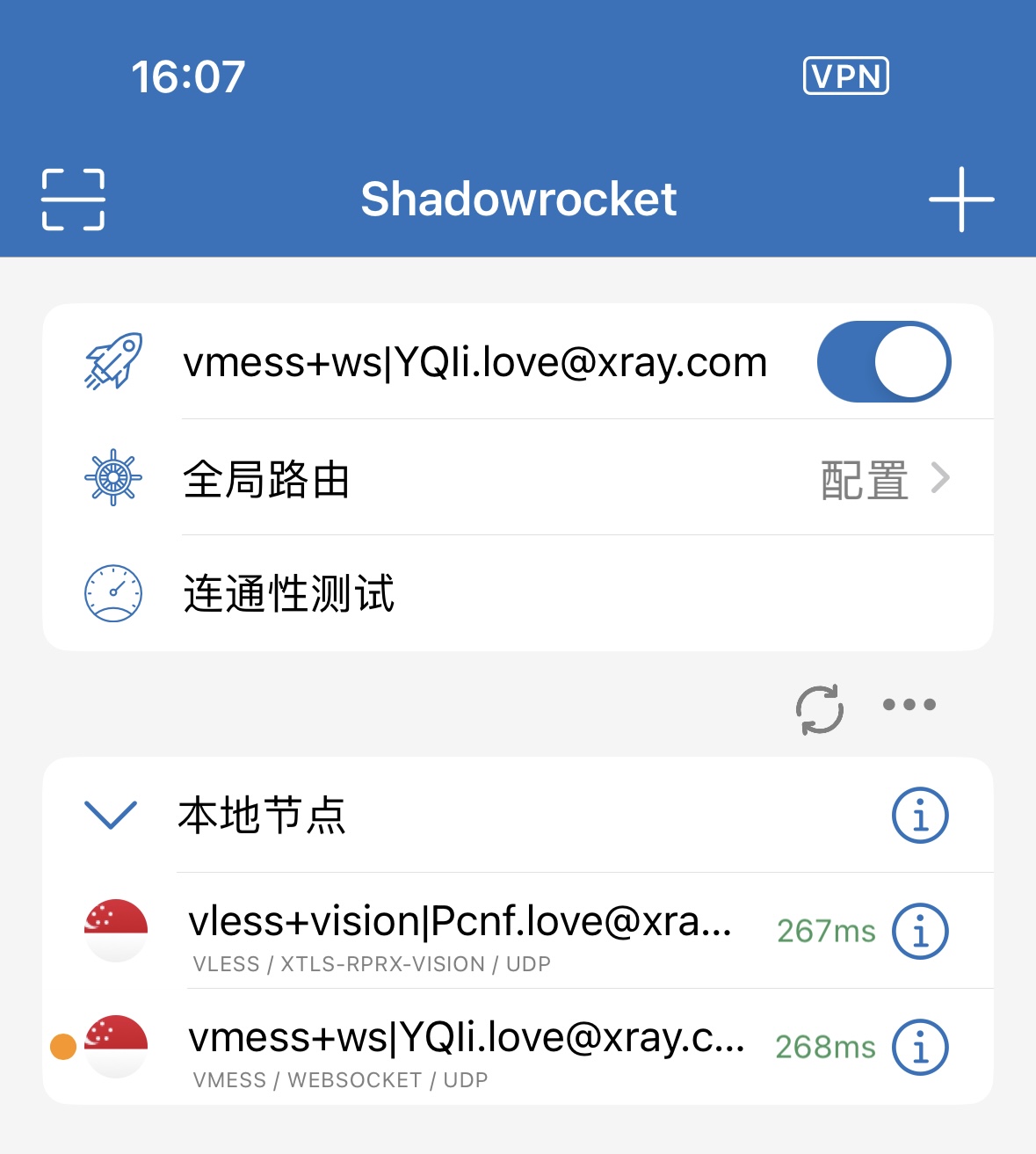1036x1154 pixels.
Task: Collapse the 本地节点 group
Action: 111,815
